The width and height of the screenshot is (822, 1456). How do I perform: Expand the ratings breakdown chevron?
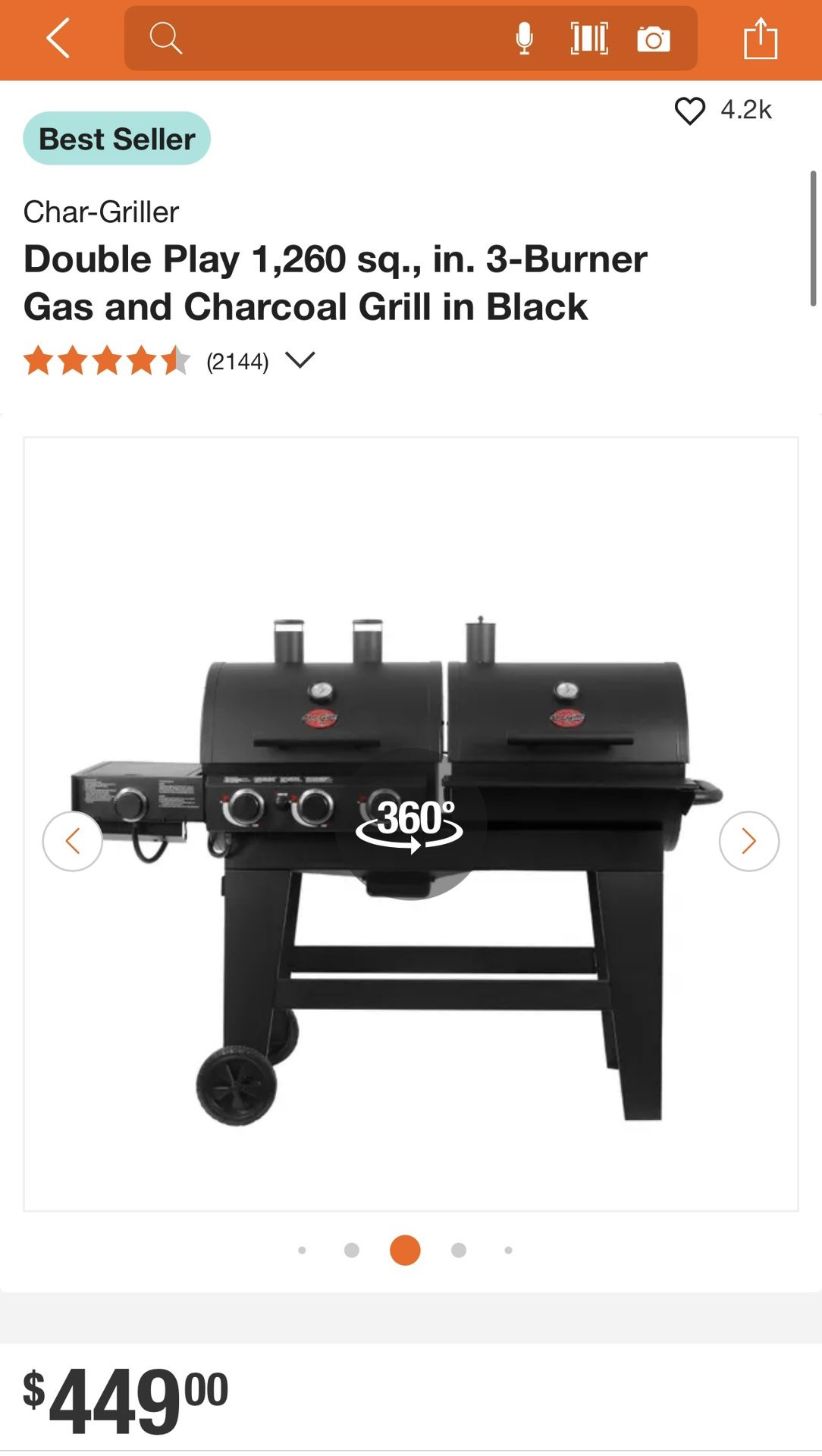pos(301,362)
